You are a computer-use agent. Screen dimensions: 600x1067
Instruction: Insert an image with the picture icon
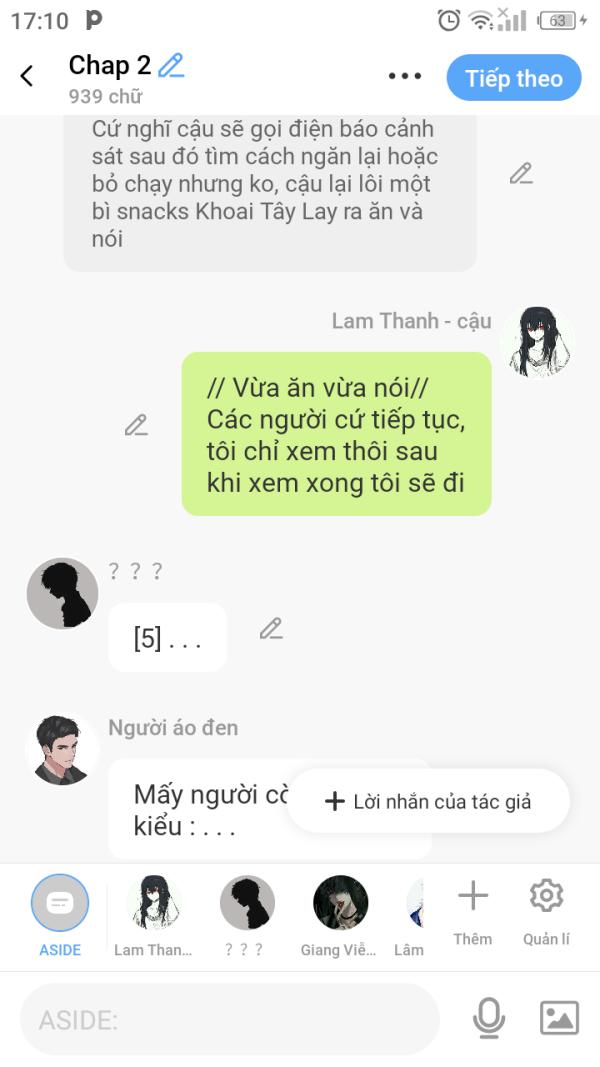coord(559,1018)
